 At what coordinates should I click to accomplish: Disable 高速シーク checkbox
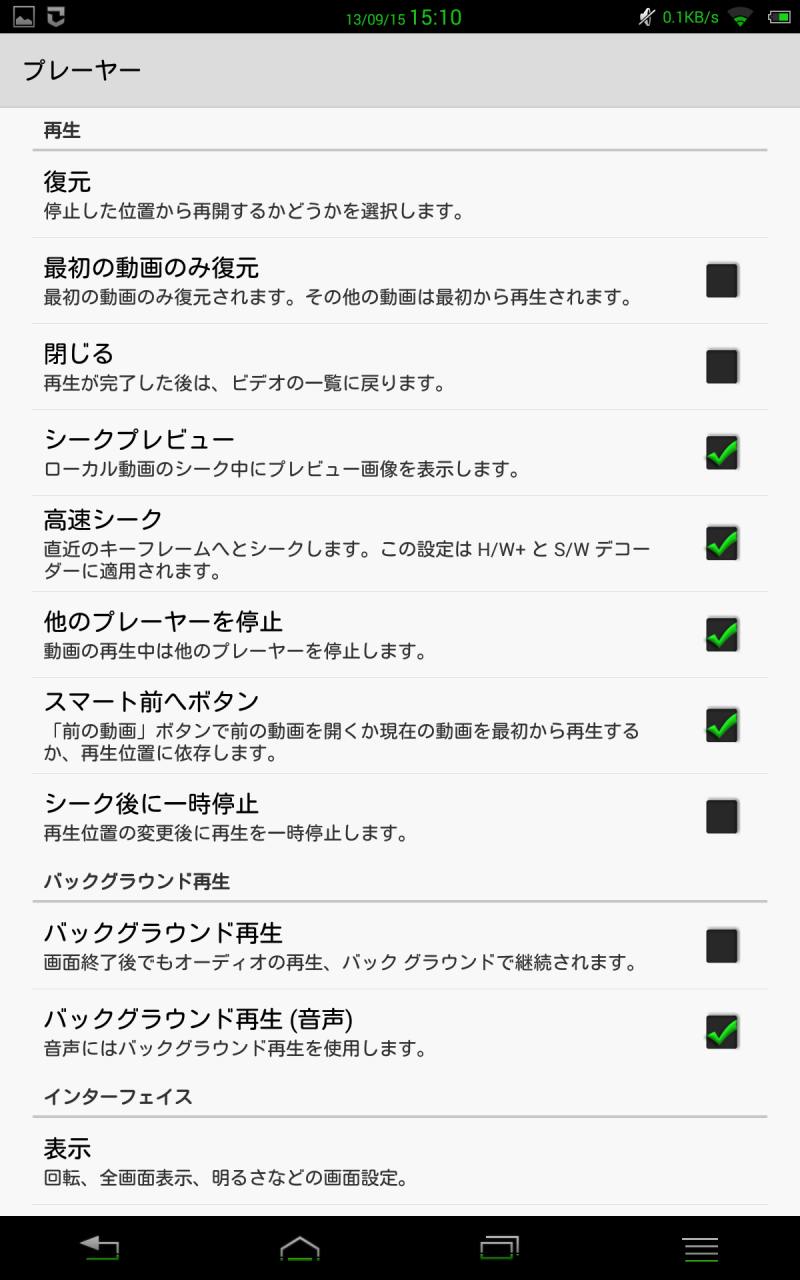tap(722, 543)
